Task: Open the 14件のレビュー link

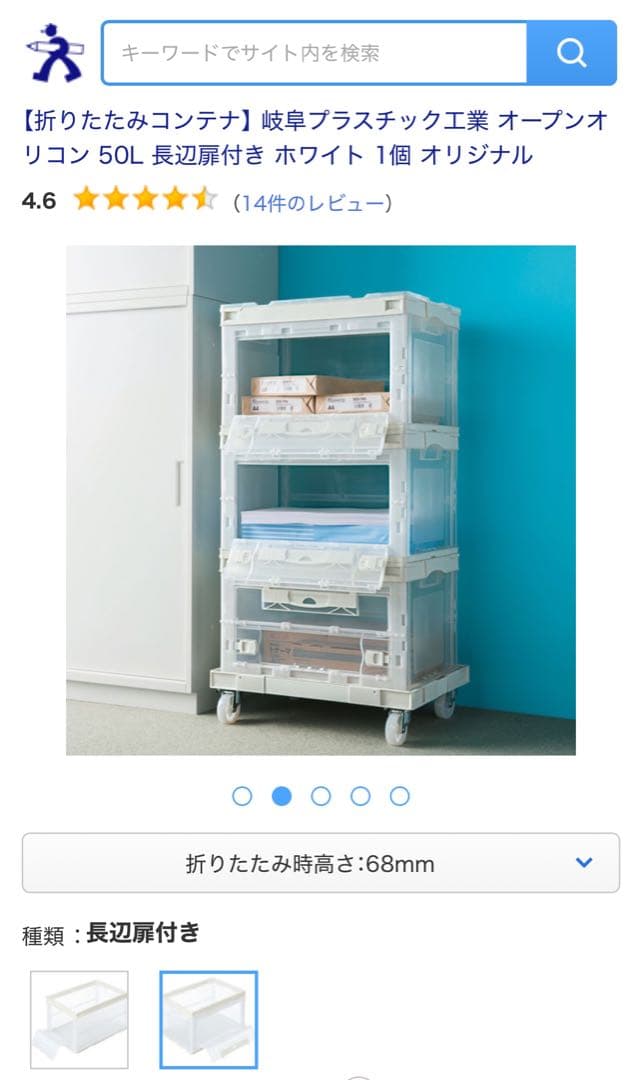Action: (312, 203)
